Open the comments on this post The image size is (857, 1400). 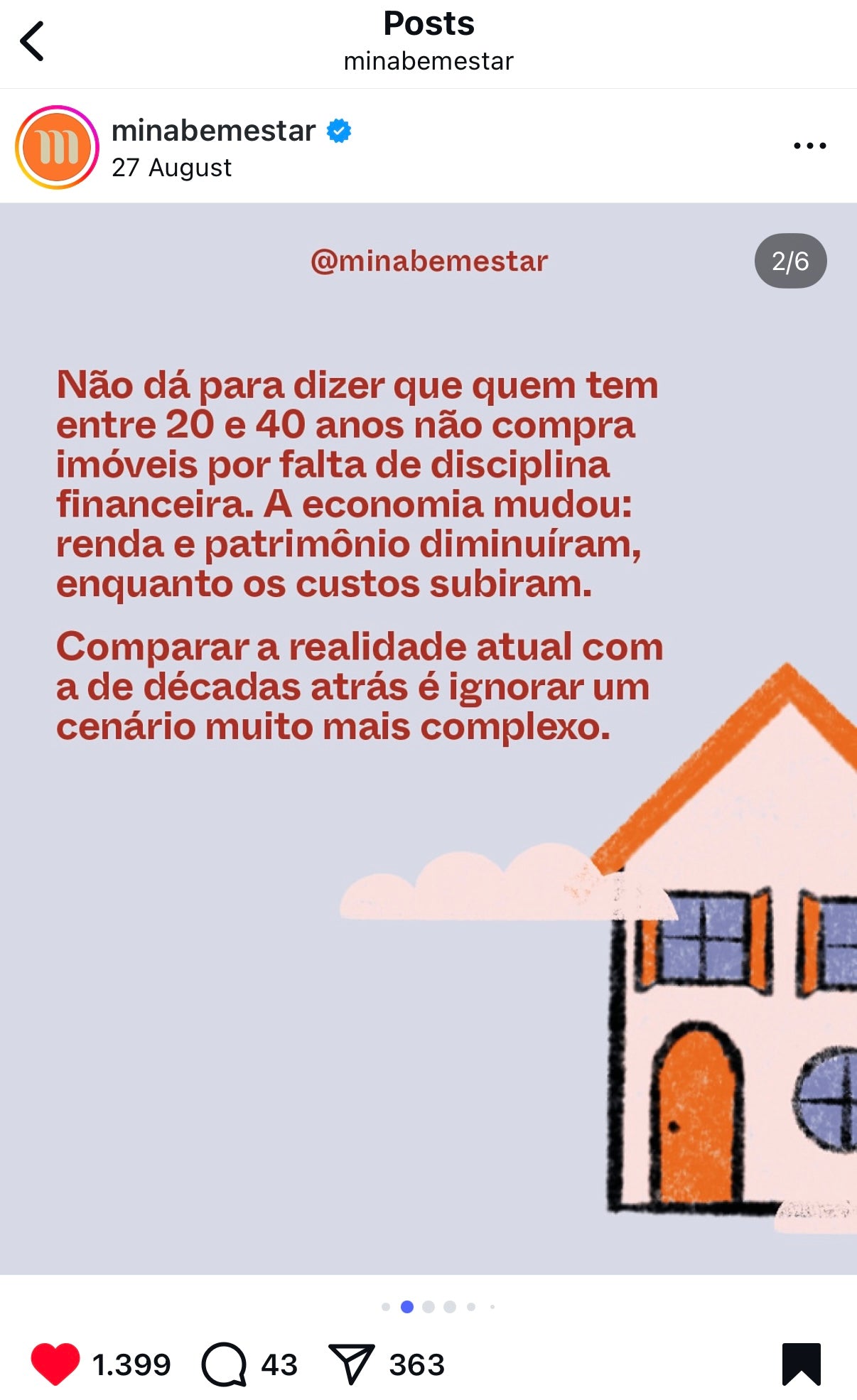tap(225, 1364)
